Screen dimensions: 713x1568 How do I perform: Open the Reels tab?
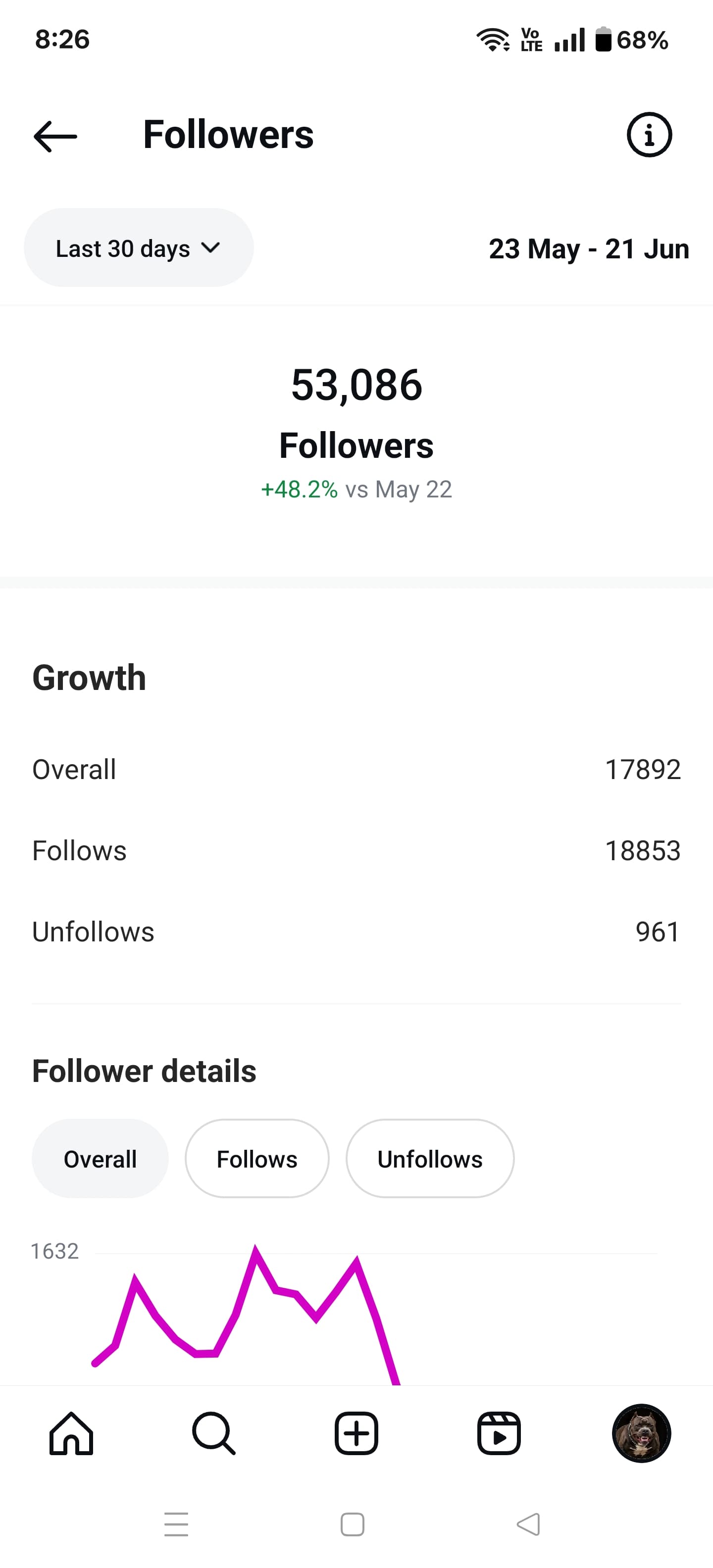click(x=499, y=1433)
